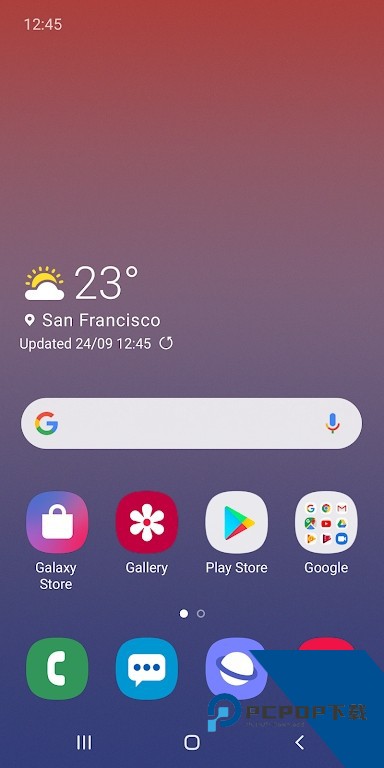Open the Google apps folder

click(326, 522)
